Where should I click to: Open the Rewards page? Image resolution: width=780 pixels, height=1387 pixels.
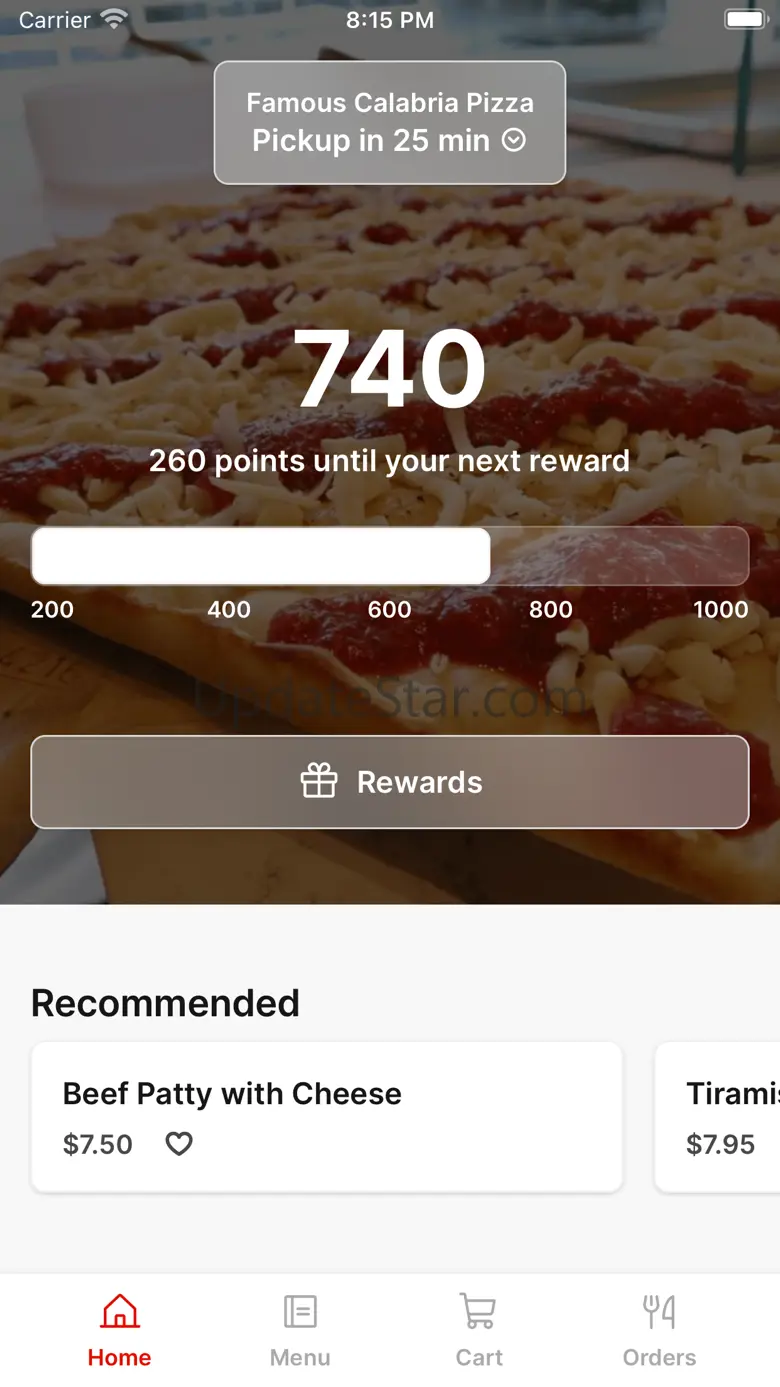(390, 782)
